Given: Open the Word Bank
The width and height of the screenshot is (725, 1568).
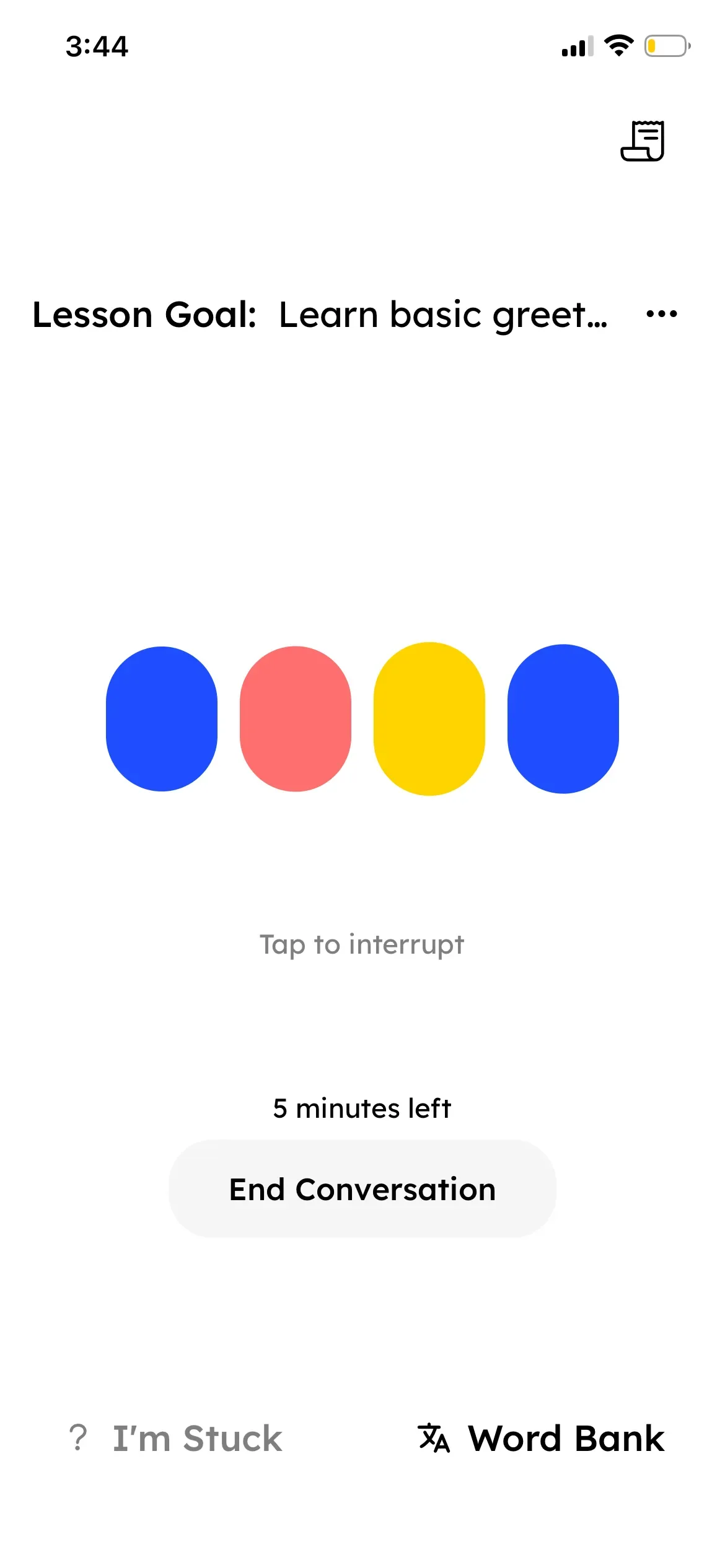Looking at the screenshot, I should tap(541, 1438).
